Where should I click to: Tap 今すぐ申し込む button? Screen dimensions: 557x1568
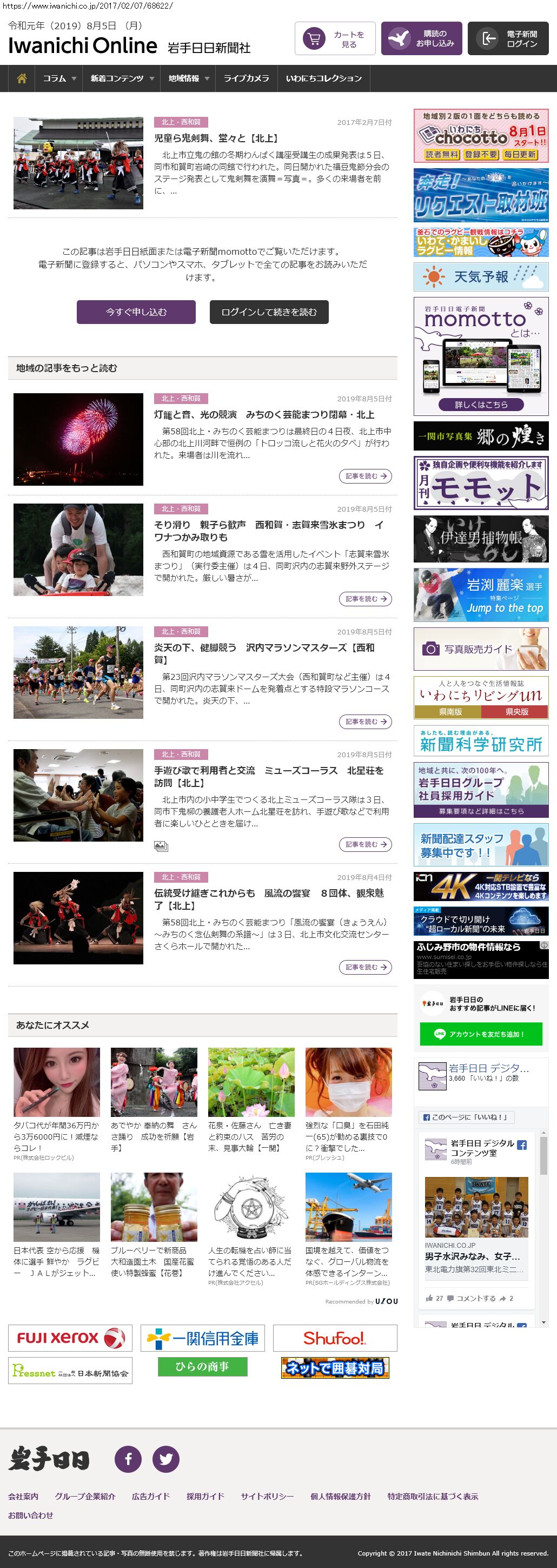coord(136,312)
